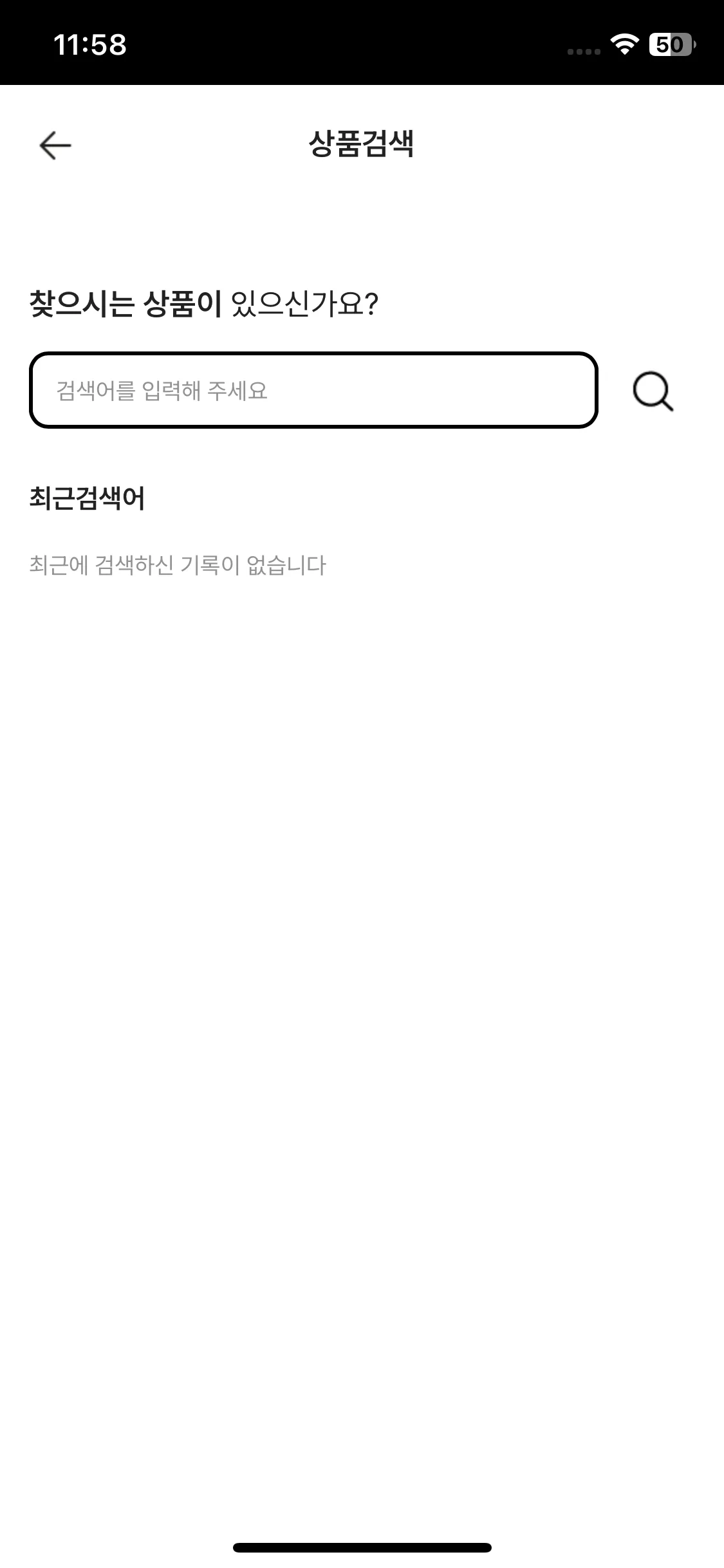The image size is (724, 1568).
Task: Go back using the arrow icon
Action: click(55, 145)
